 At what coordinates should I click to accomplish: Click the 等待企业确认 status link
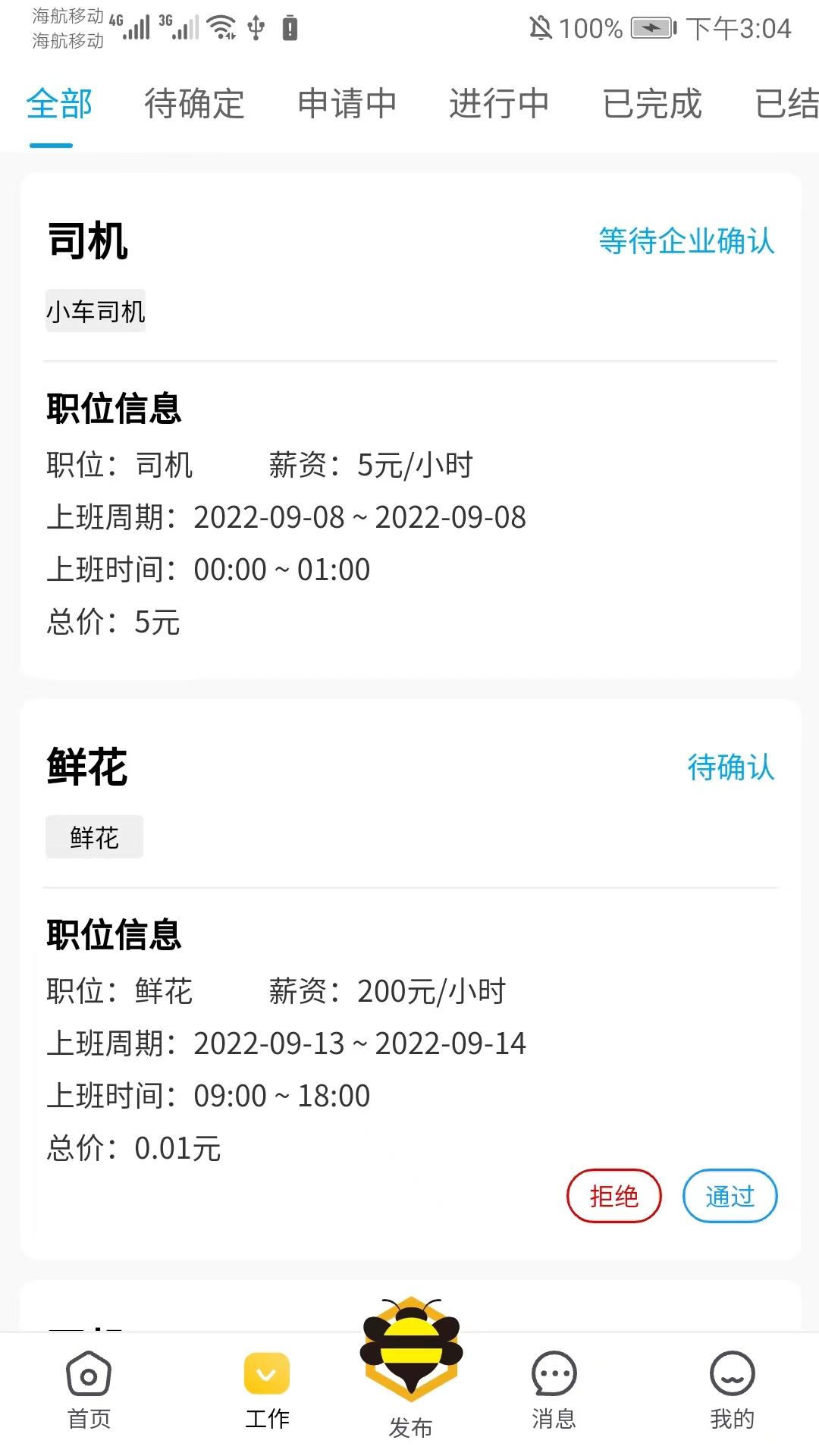coord(686,243)
